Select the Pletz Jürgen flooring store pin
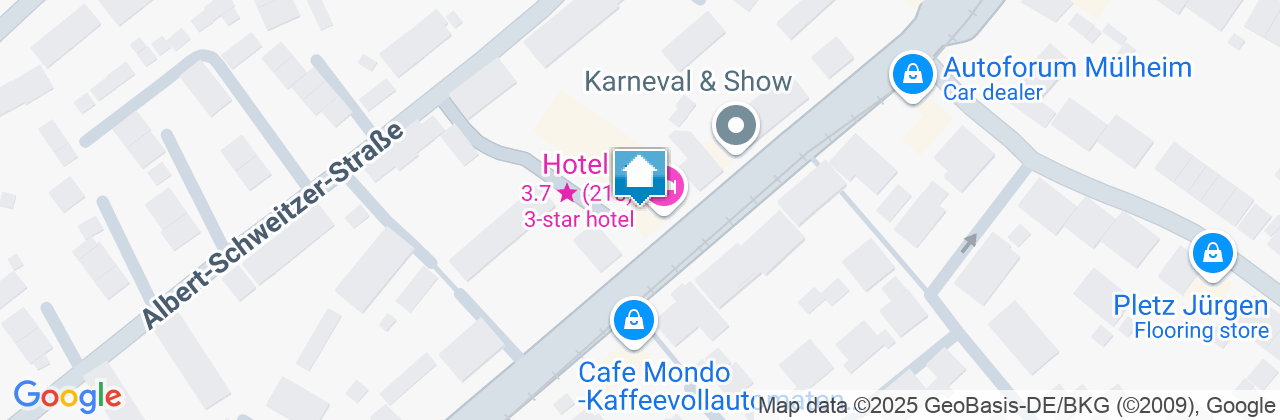The height and width of the screenshot is (420, 1280). click(1212, 255)
